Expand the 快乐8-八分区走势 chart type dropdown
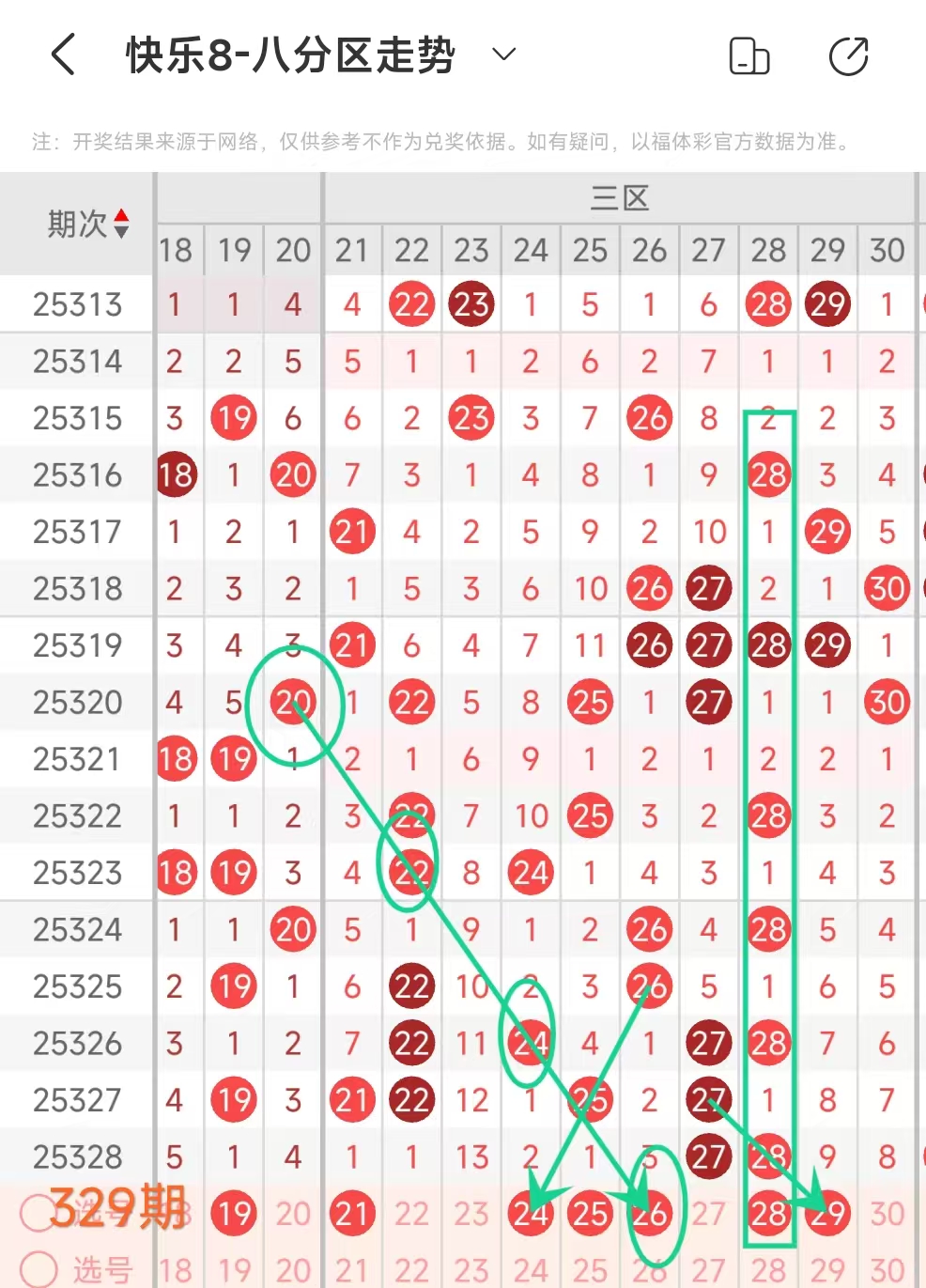This screenshot has height=1288, width=926. coord(504,54)
